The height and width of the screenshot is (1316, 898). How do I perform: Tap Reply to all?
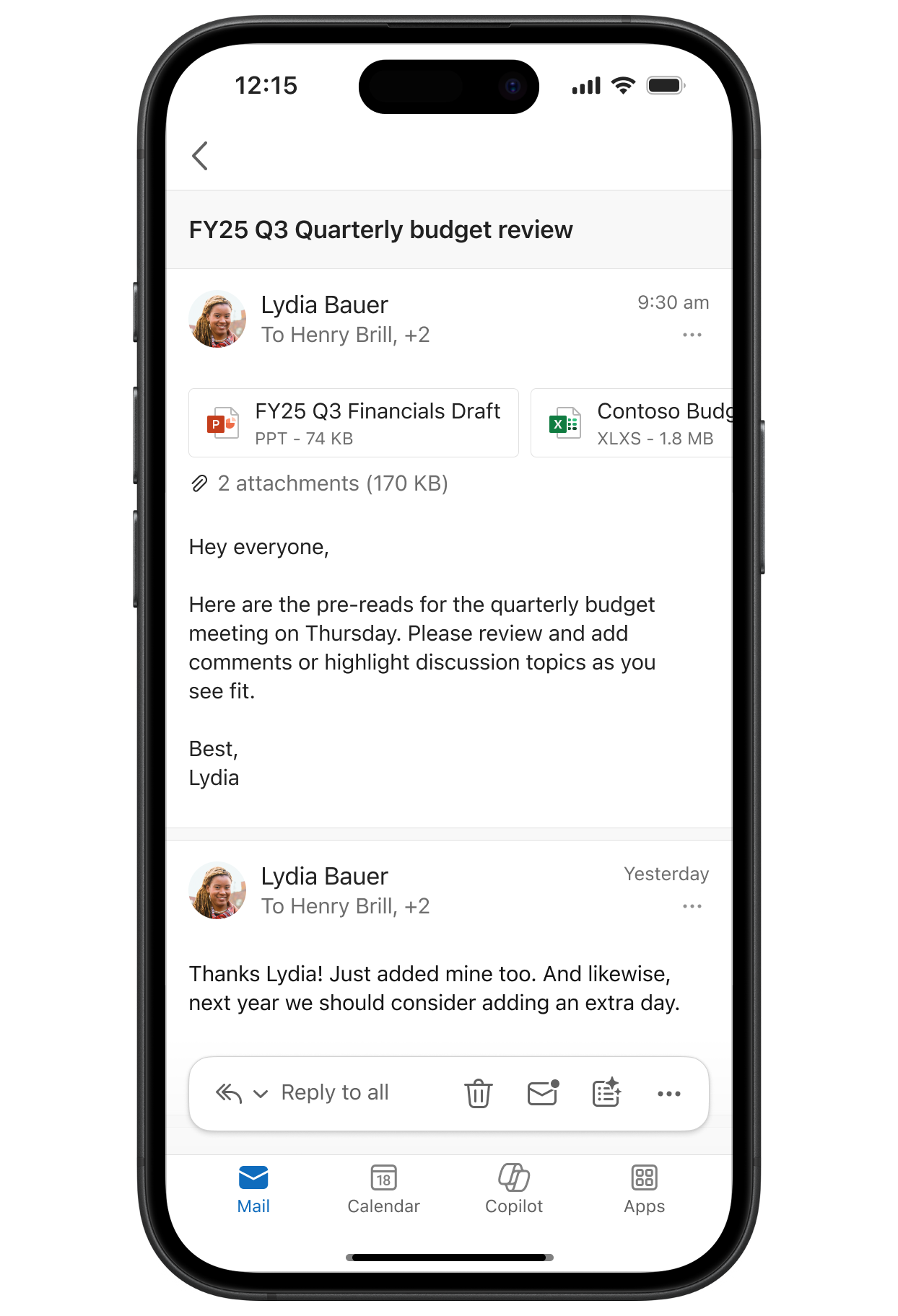(x=335, y=1092)
